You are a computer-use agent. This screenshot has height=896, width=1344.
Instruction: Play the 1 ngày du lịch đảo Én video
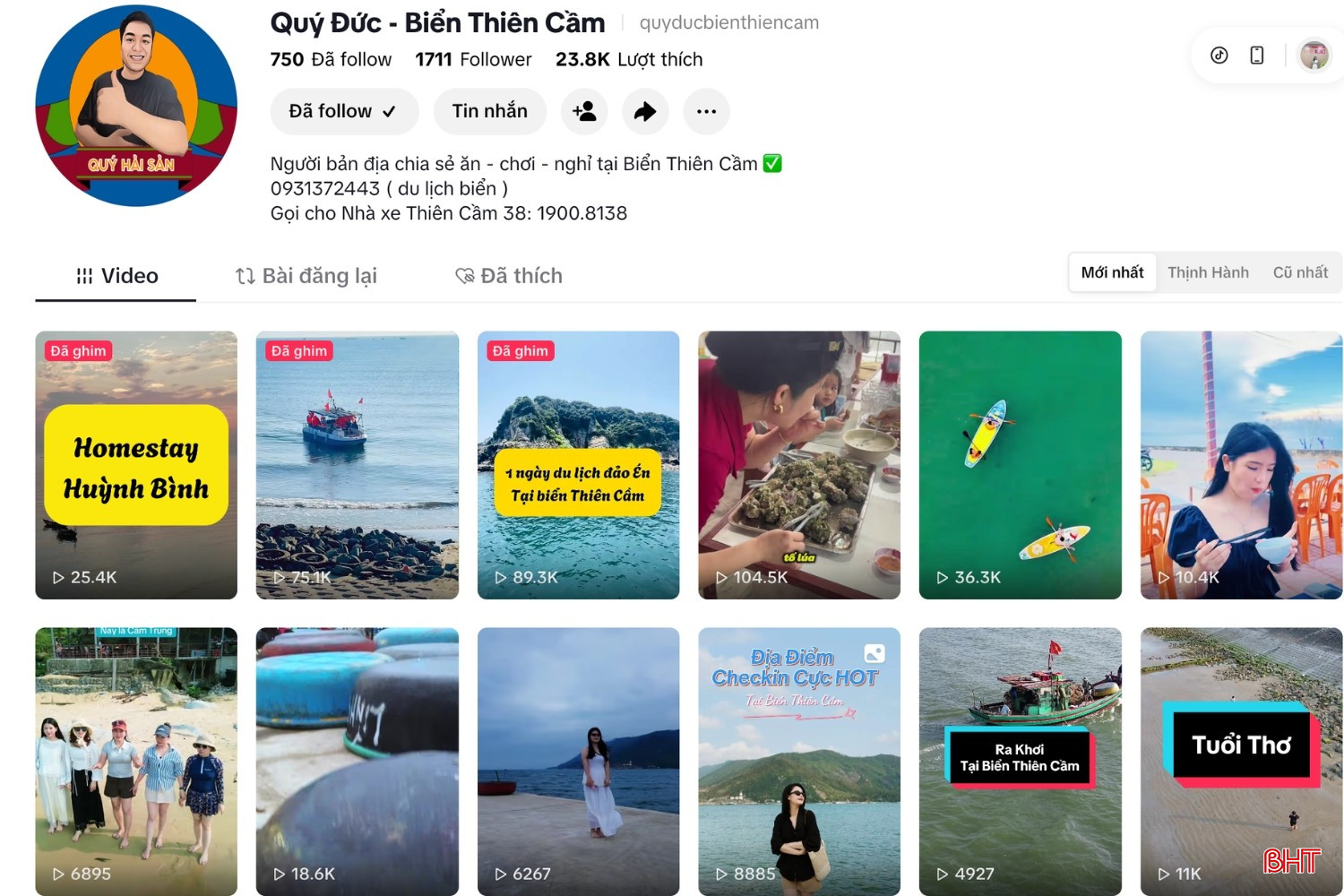(x=578, y=465)
